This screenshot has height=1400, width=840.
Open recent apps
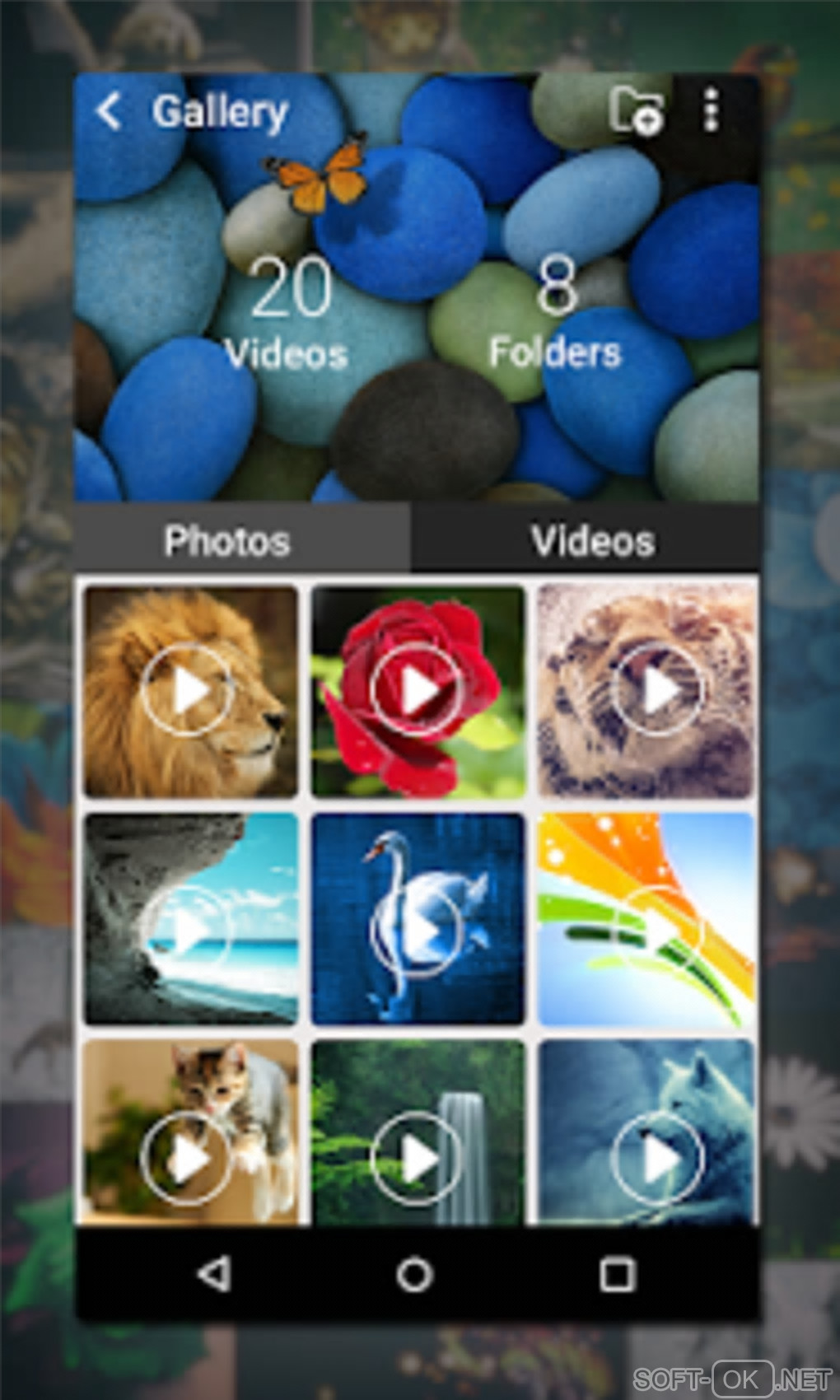(x=618, y=1275)
